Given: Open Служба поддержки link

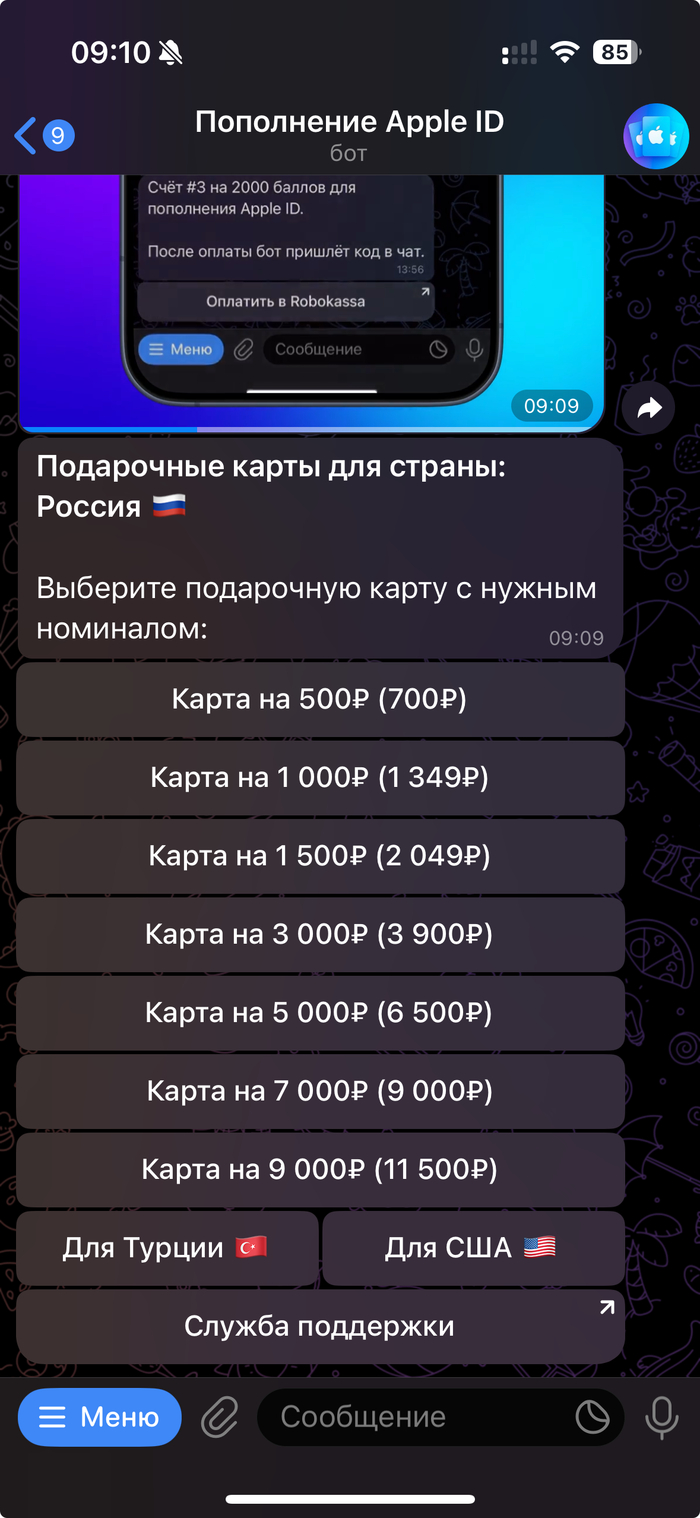Looking at the screenshot, I should point(320,1326).
